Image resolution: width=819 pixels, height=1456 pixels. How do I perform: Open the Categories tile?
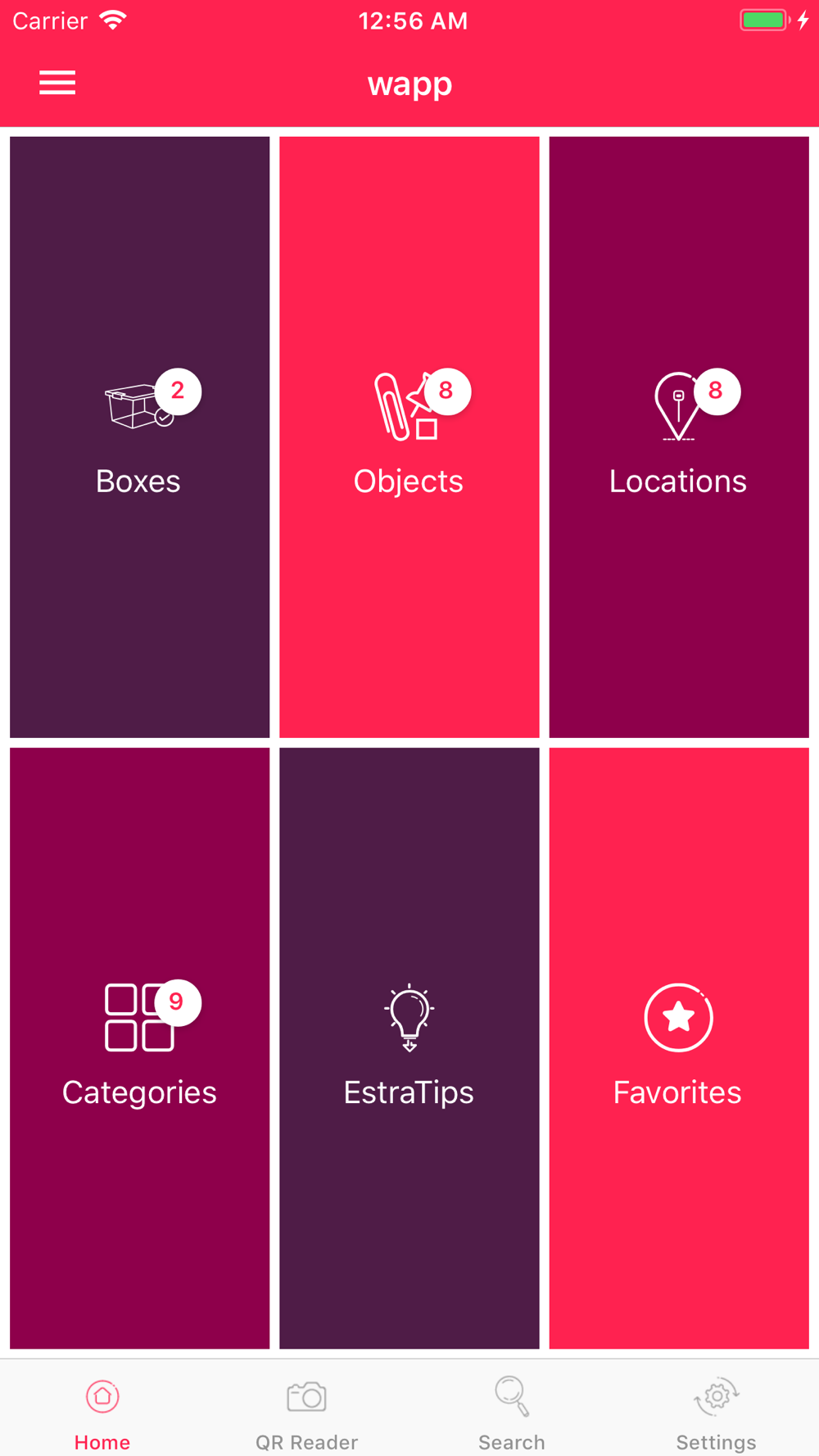click(x=139, y=1047)
